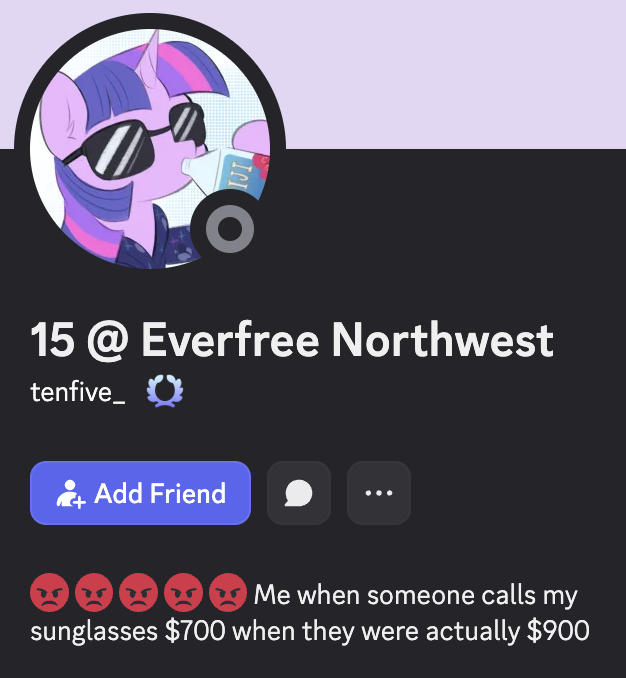Open a direct message with tenfive_

point(299,493)
